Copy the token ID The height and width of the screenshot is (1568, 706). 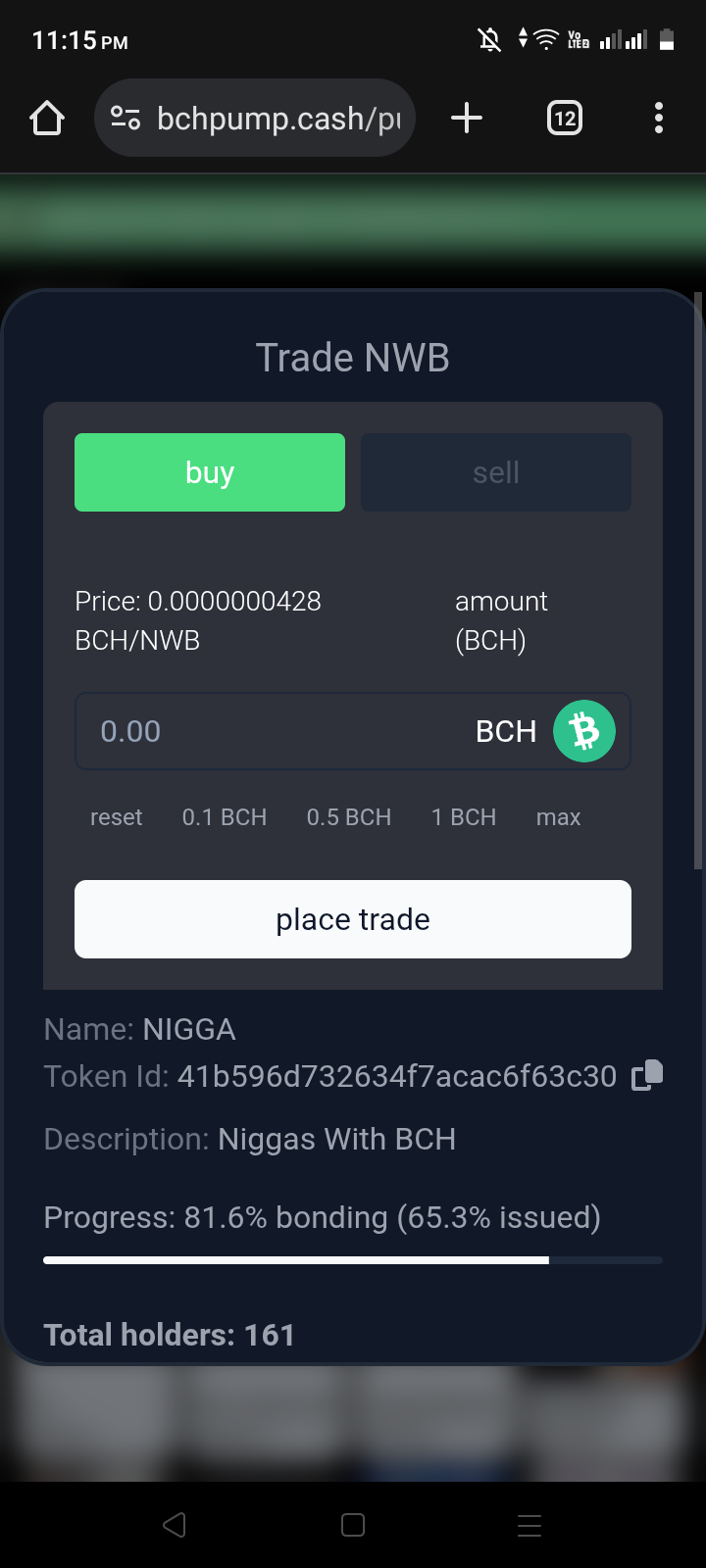pyautogui.click(x=647, y=1075)
